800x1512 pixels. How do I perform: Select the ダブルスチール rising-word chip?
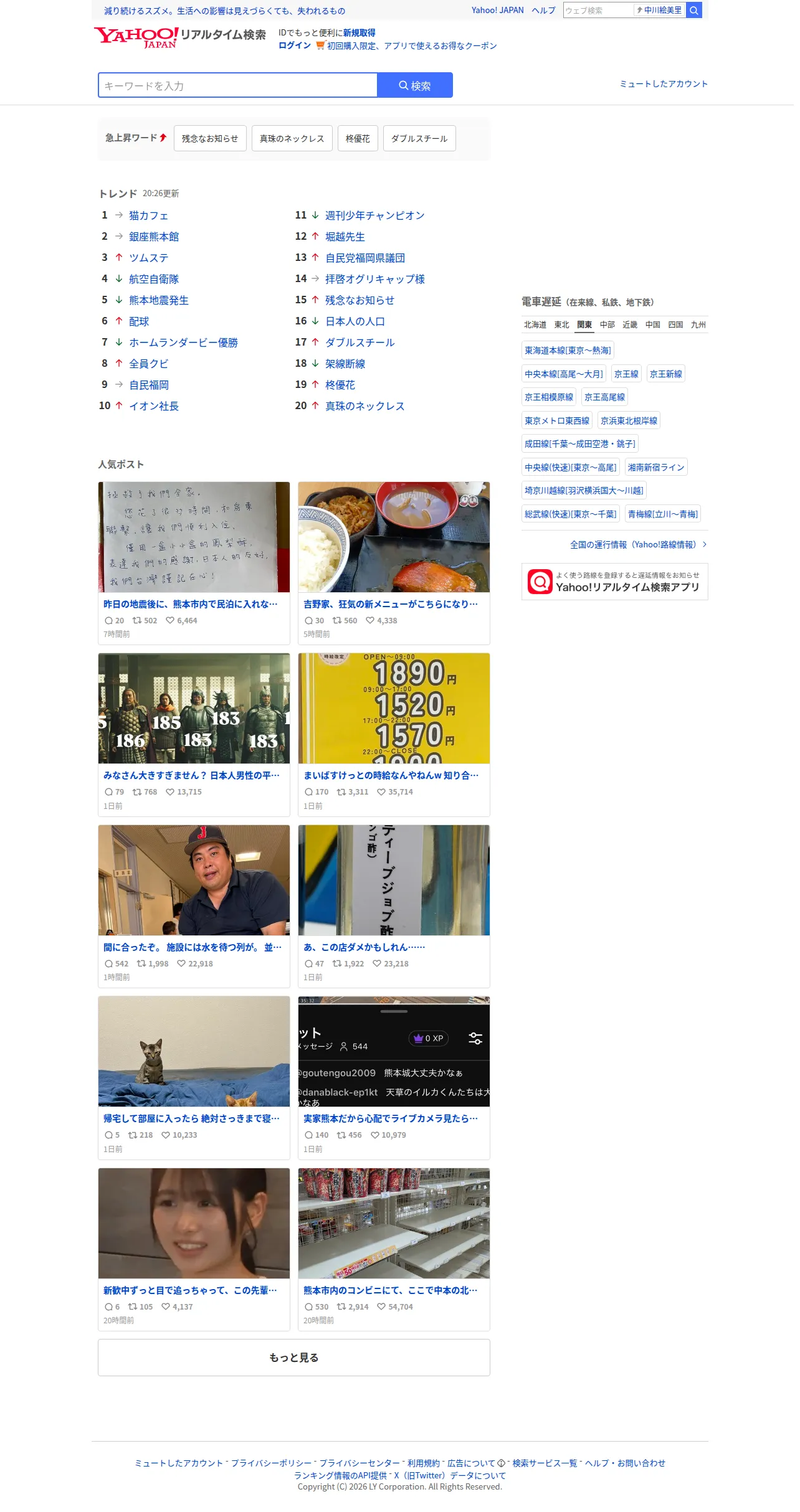click(419, 138)
